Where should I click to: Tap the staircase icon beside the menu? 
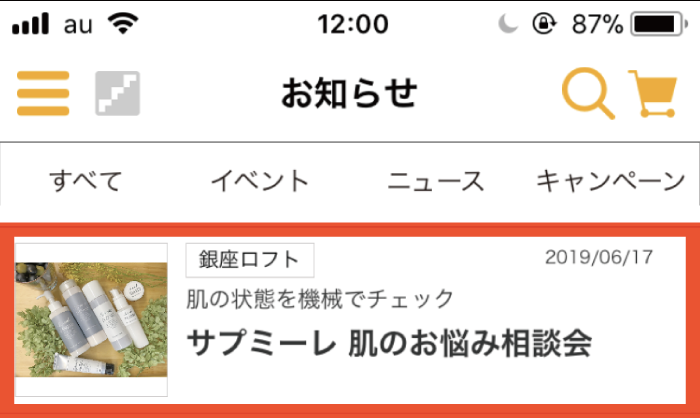point(117,94)
